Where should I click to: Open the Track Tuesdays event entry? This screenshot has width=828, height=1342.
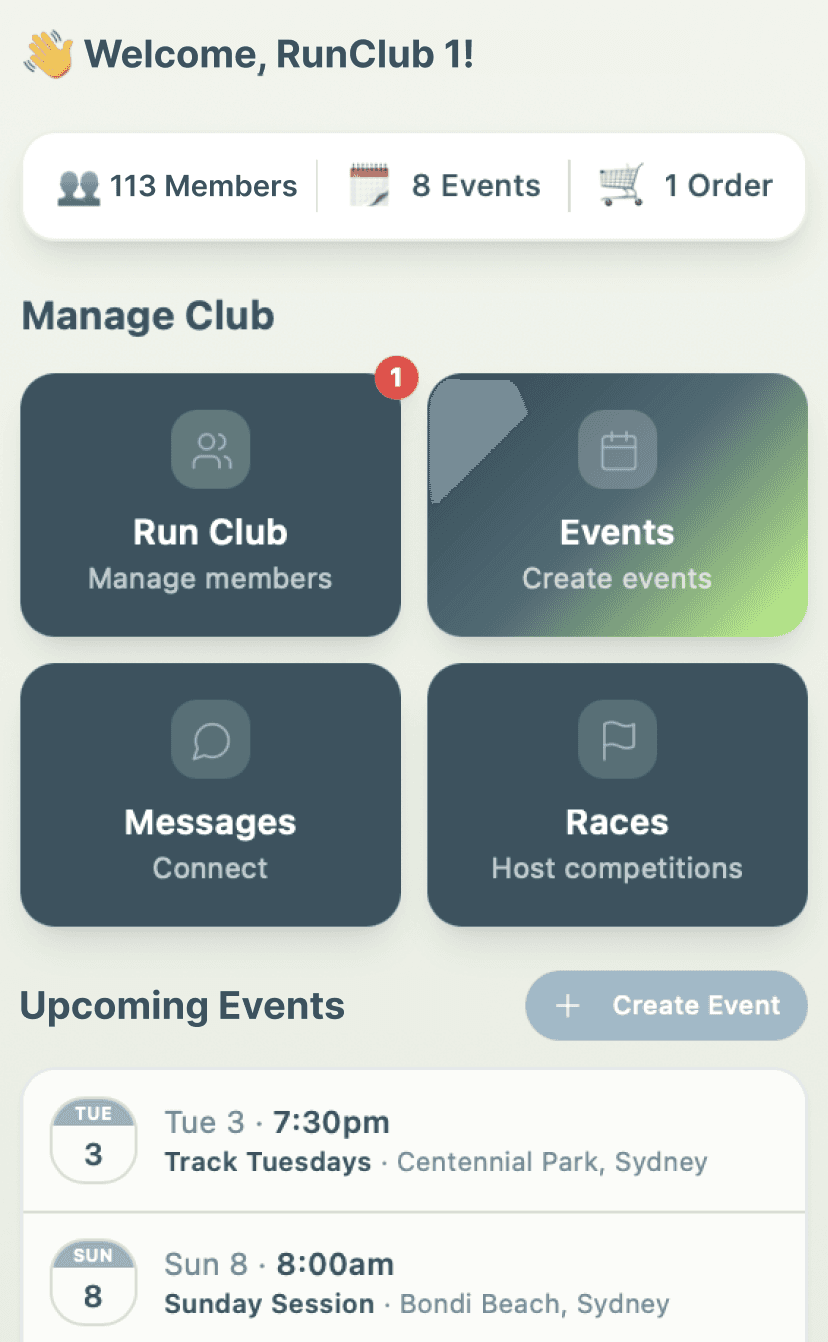point(414,1140)
